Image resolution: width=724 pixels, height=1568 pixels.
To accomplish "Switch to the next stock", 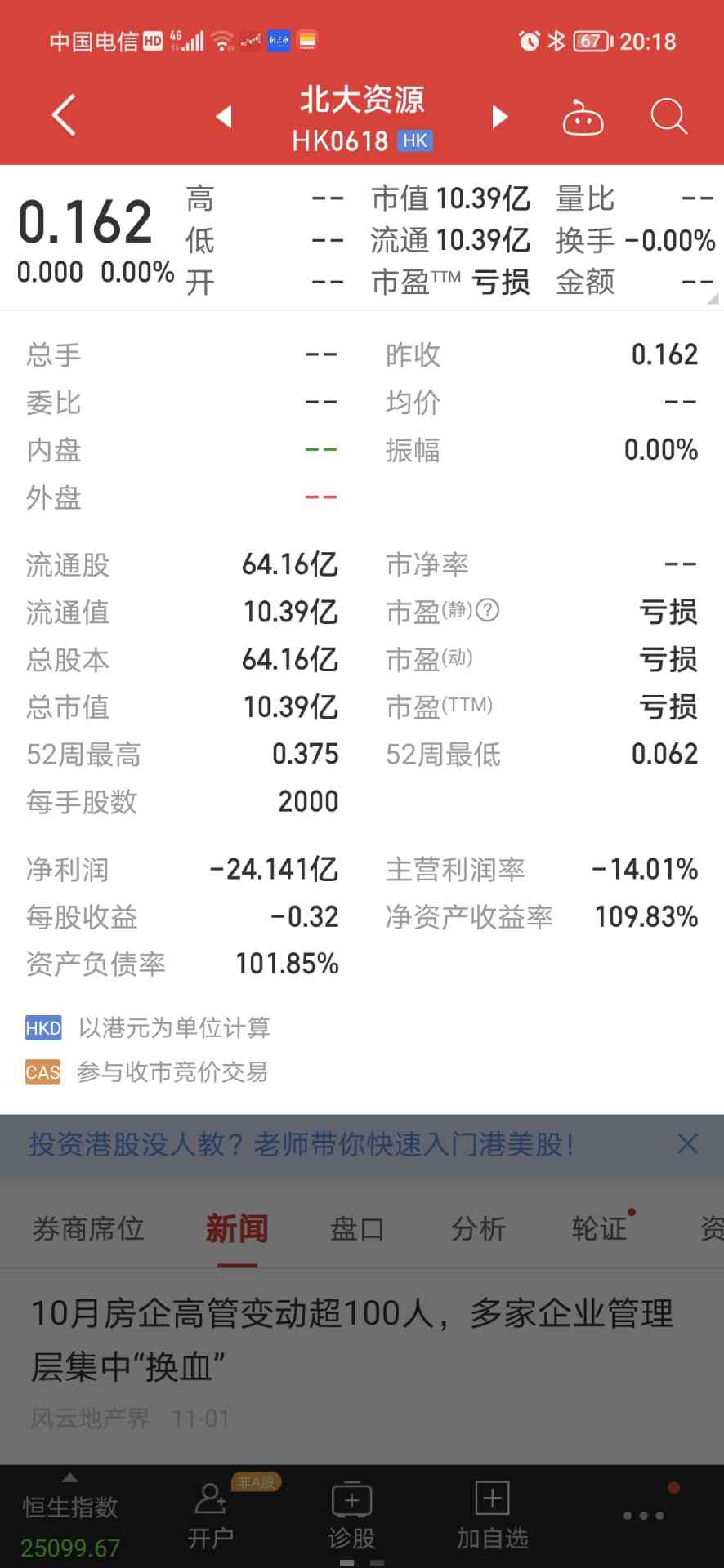I will tap(499, 117).
